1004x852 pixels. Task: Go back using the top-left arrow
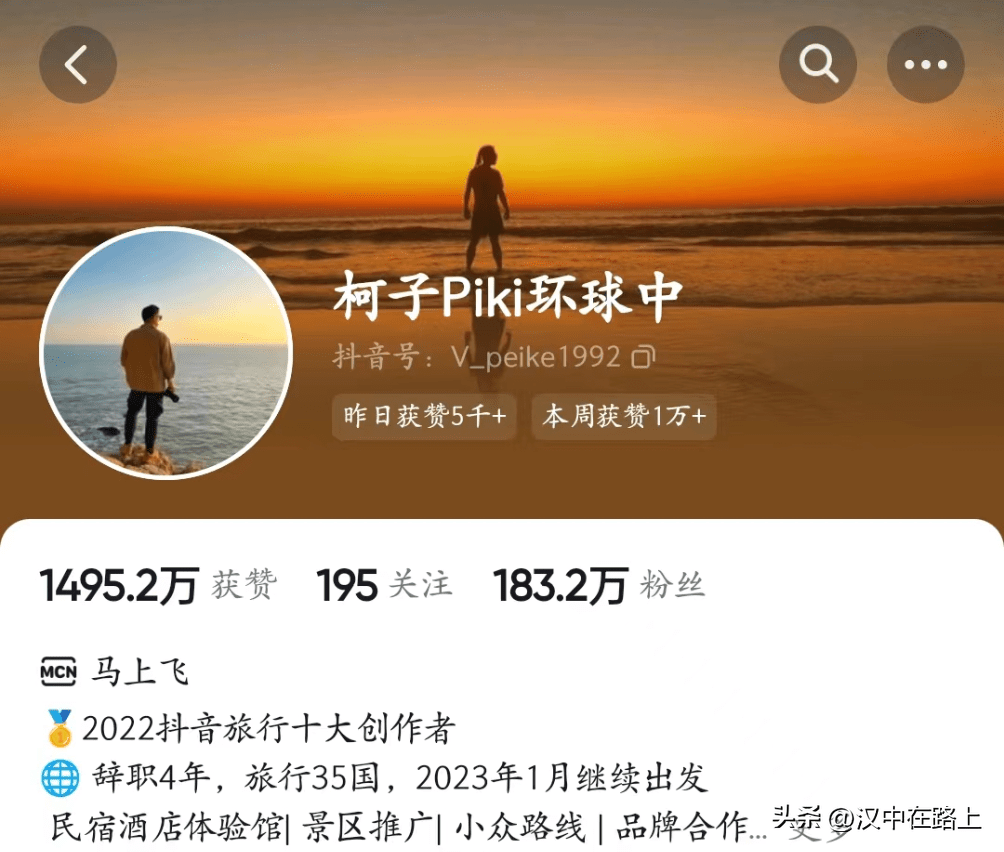(77, 65)
